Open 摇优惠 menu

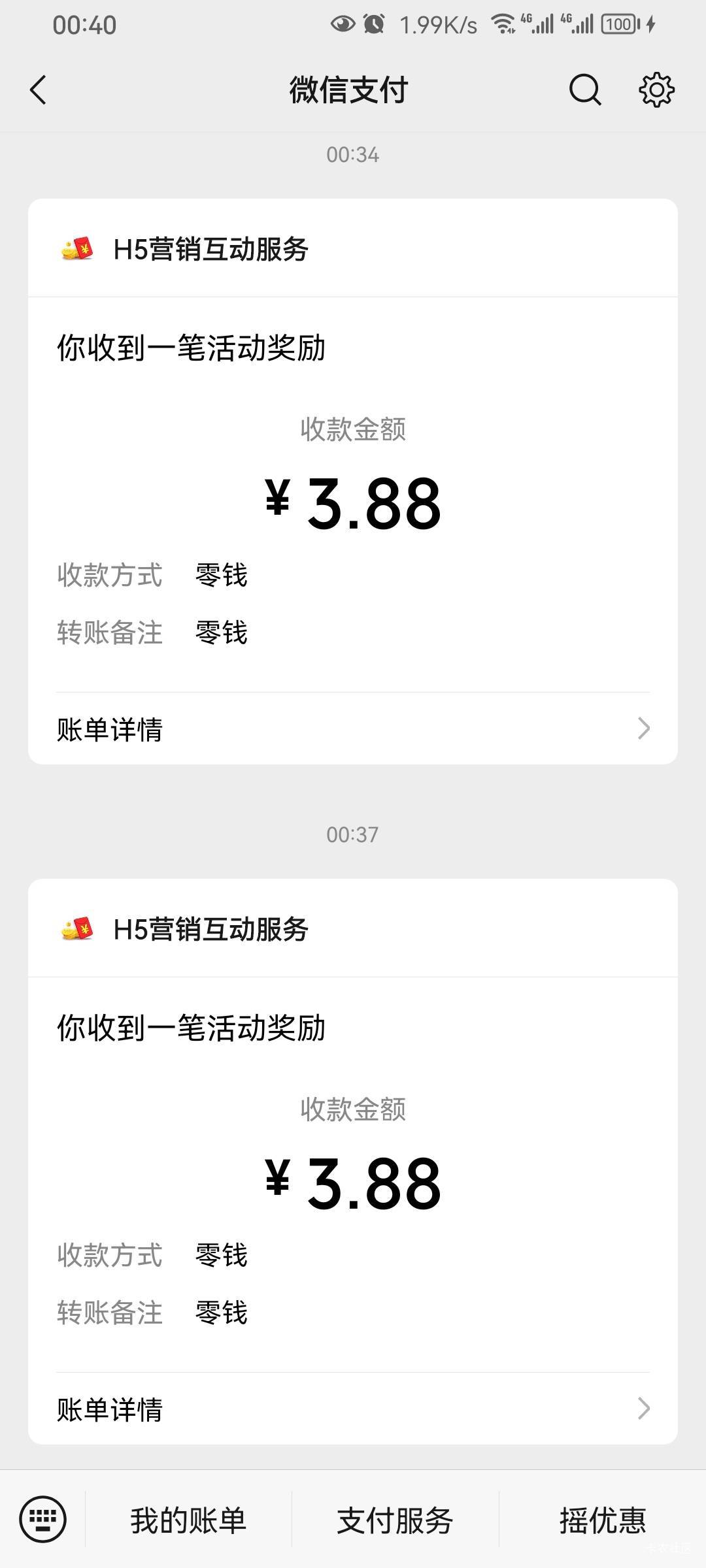[x=602, y=1520]
